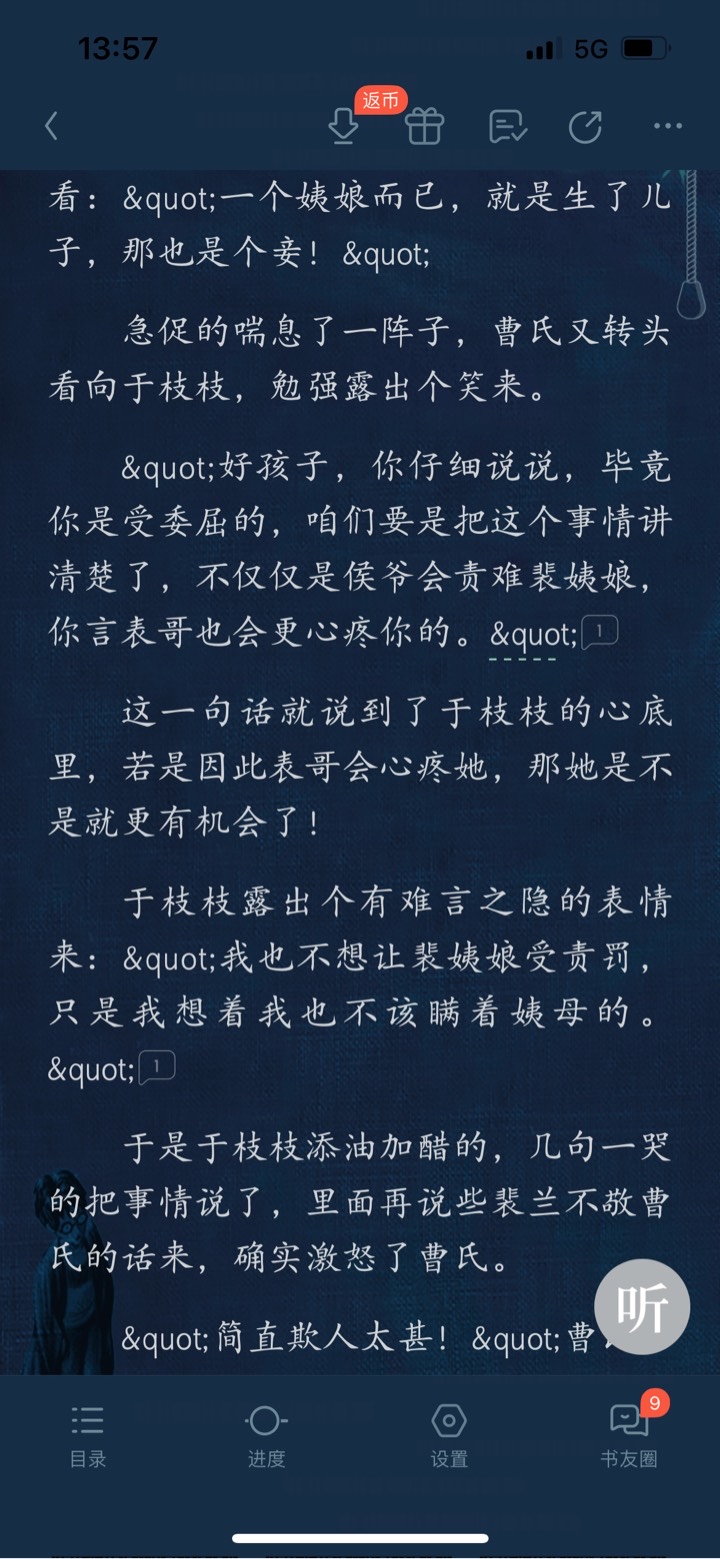Open the 书友圈 community
Image resolution: width=720 pixels, height=1559 pixels.
pos(629,1435)
